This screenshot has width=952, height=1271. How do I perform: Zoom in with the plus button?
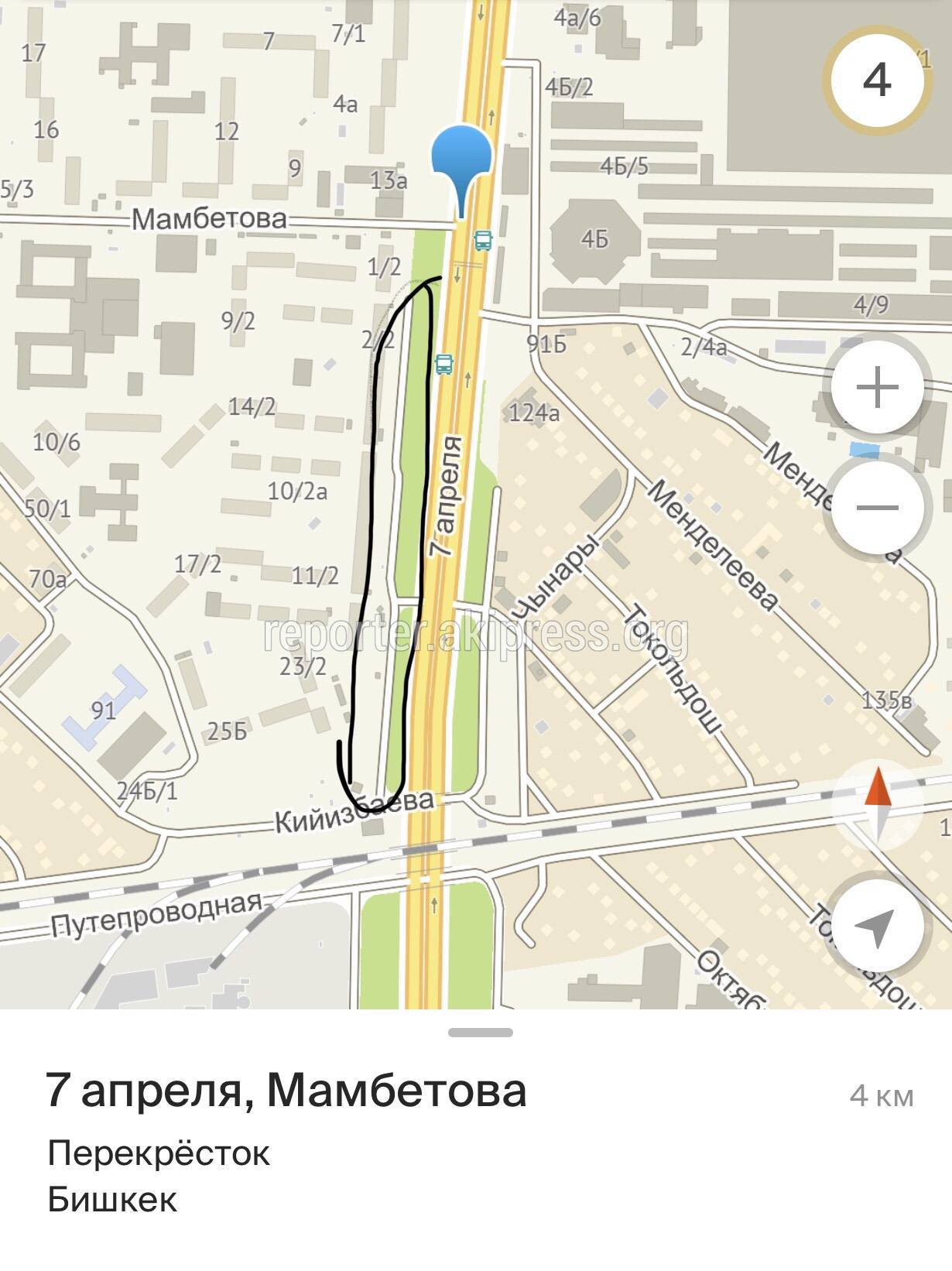click(x=877, y=387)
